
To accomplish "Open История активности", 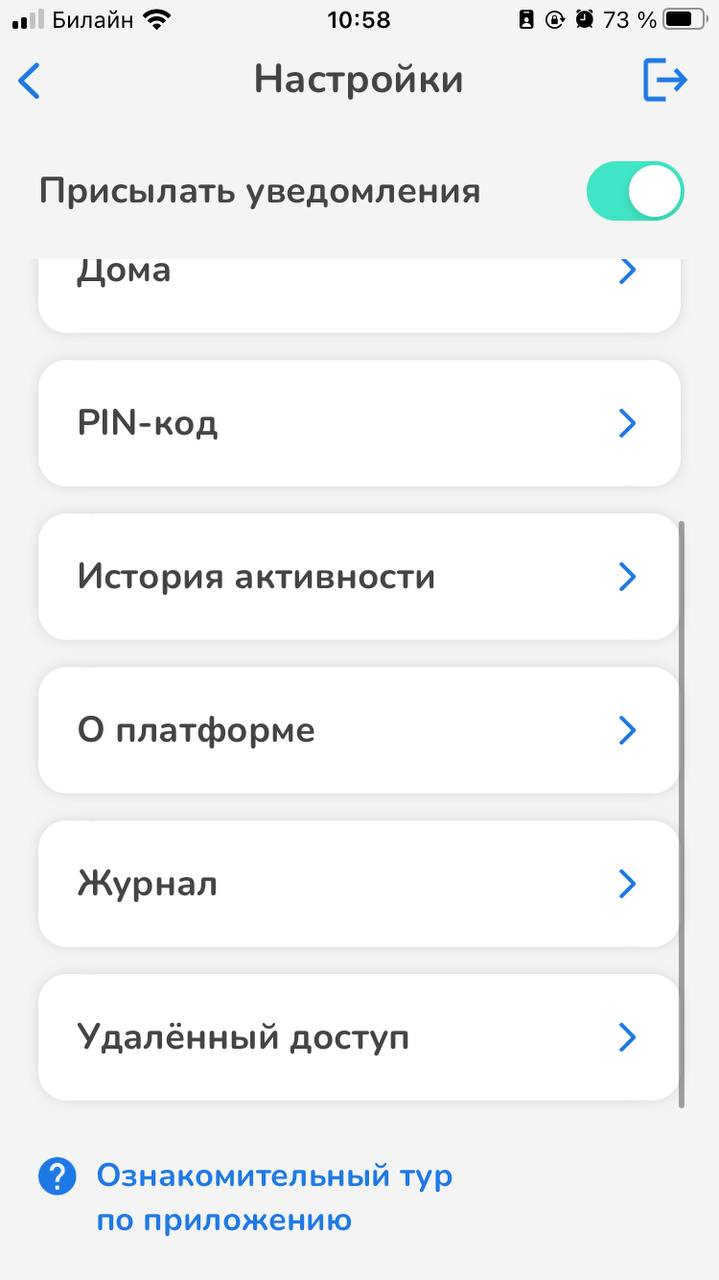I will coord(358,577).
